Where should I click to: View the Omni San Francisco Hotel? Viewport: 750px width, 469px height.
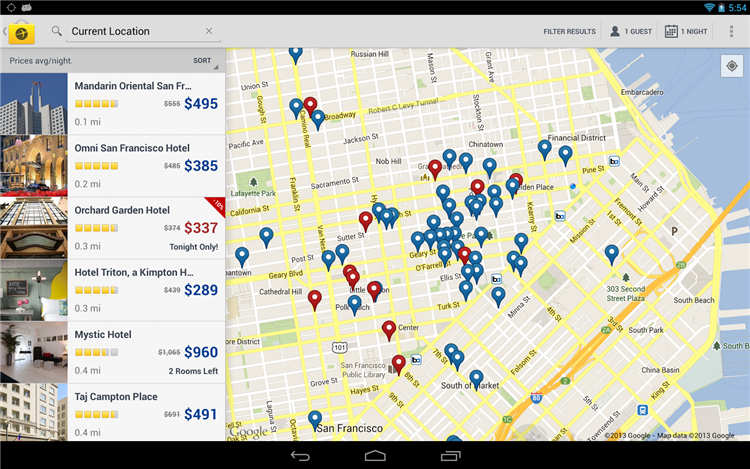click(145, 166)
